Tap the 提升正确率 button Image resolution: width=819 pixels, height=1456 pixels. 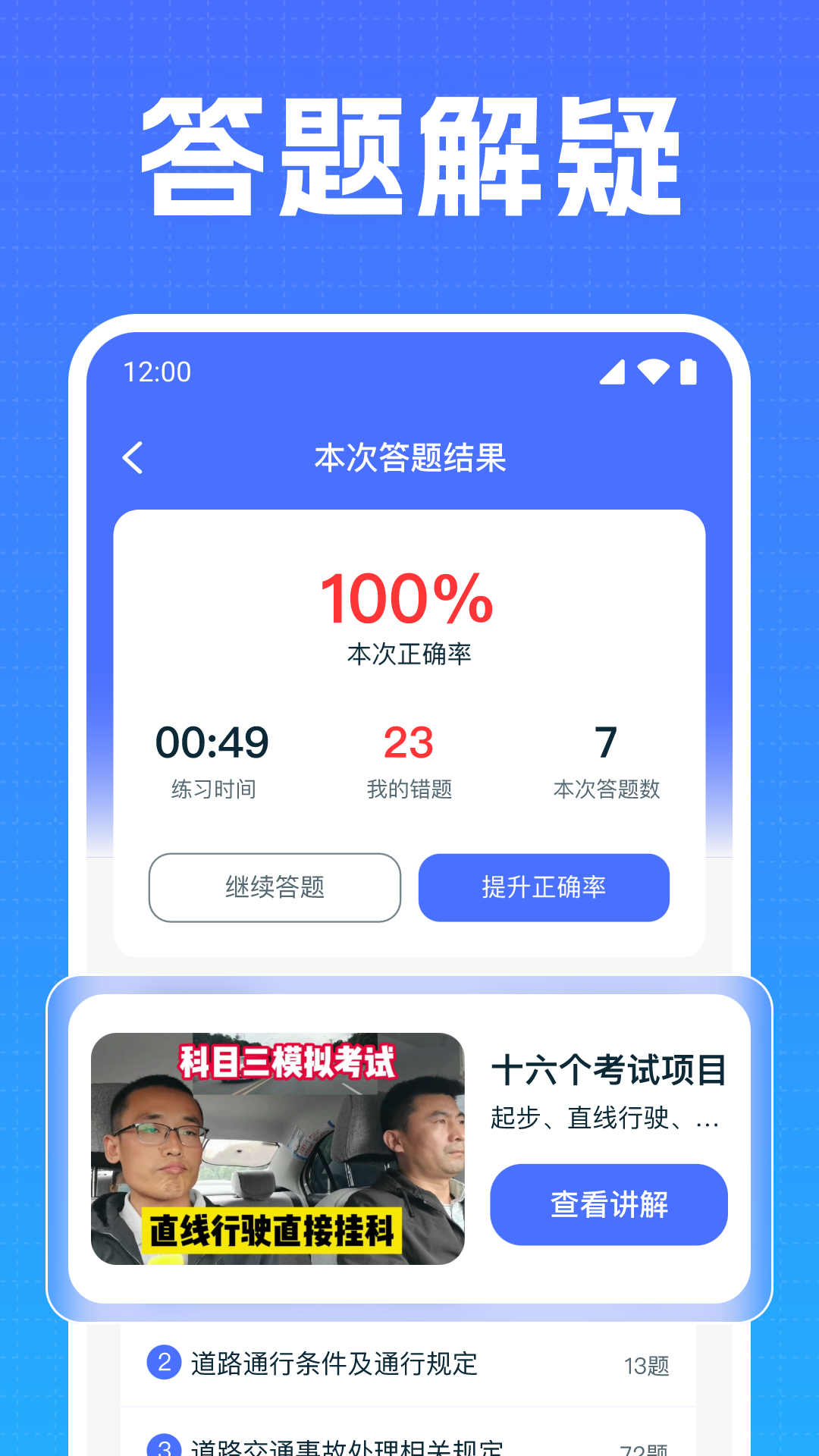[544, 888]
